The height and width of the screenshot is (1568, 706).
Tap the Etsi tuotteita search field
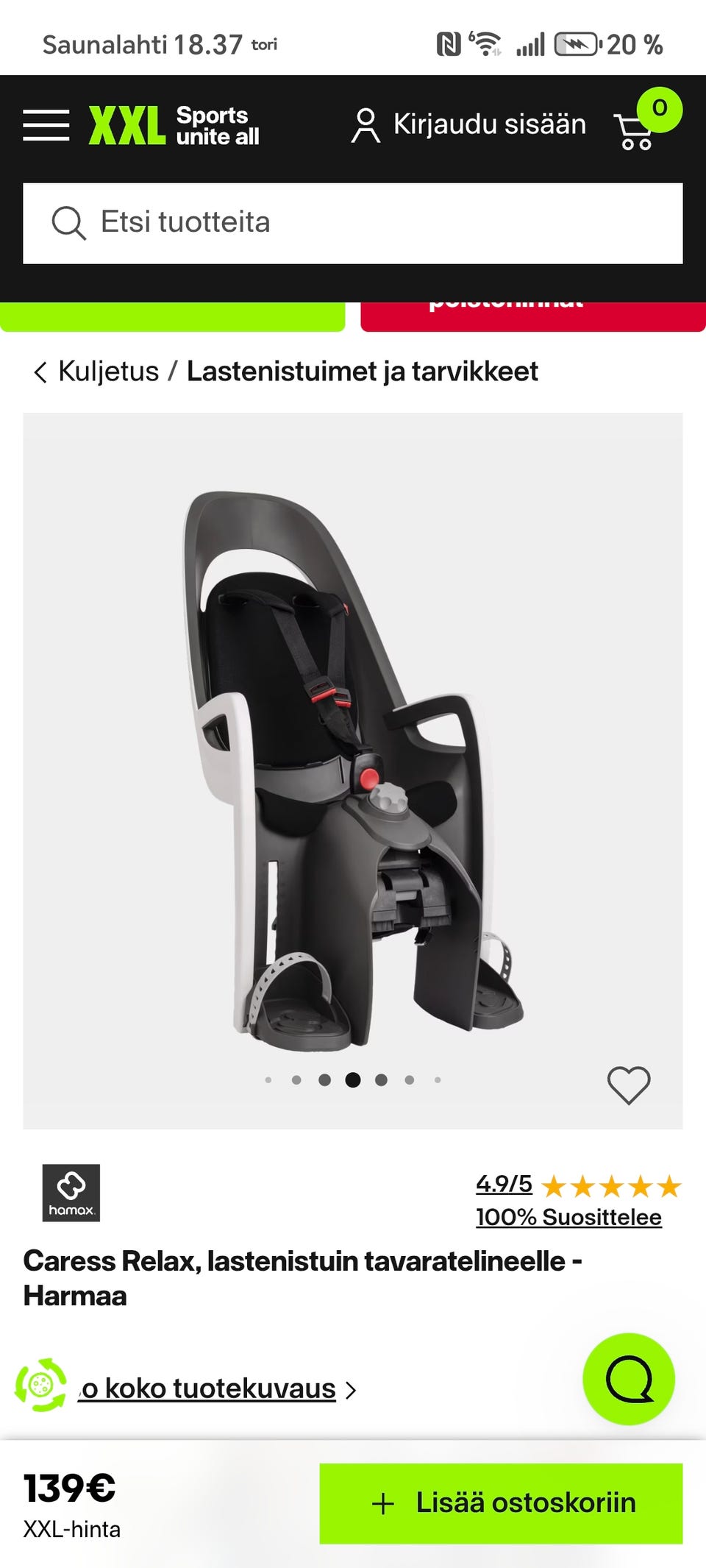click(353, 223)
